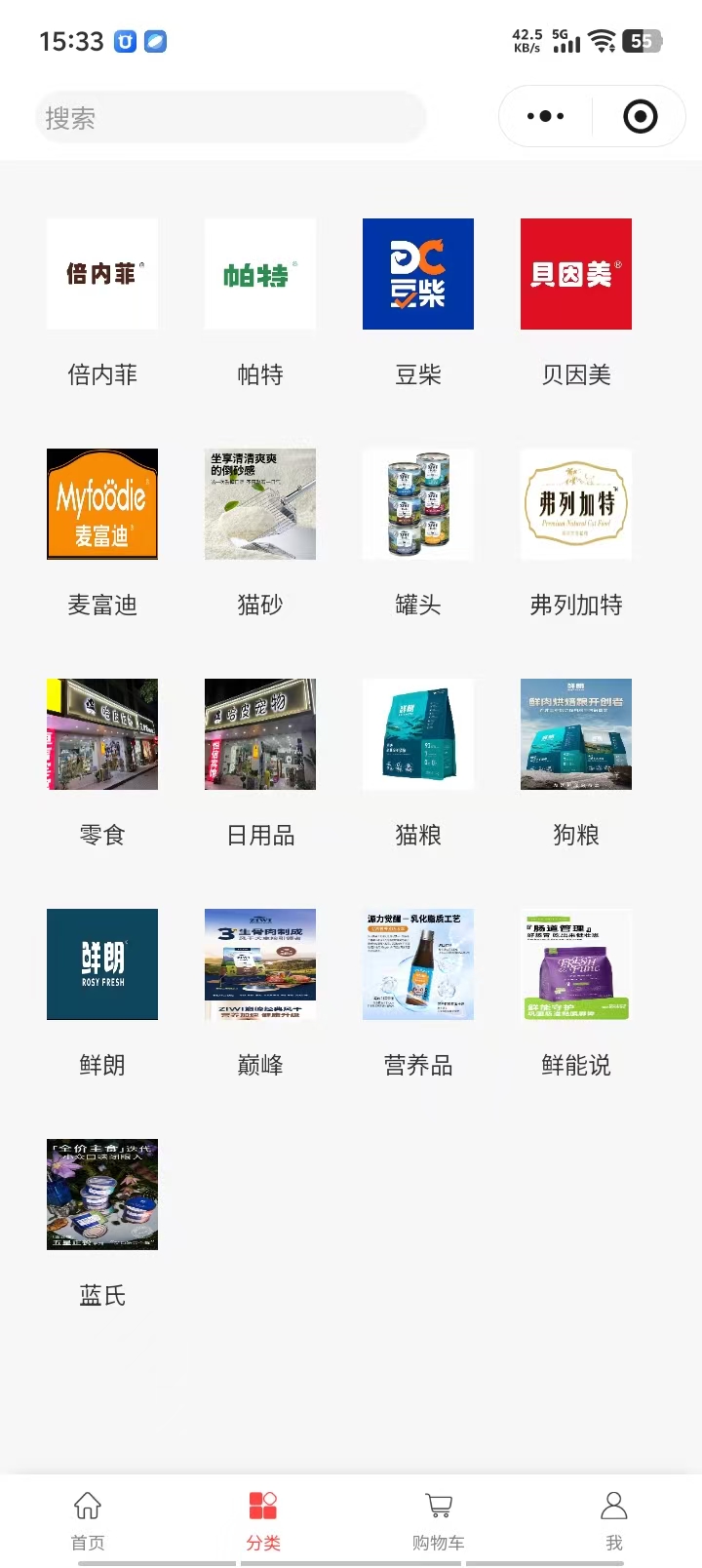Browse the 猫粮 category
Screen dimensions: 702x1568
[418, 734]
